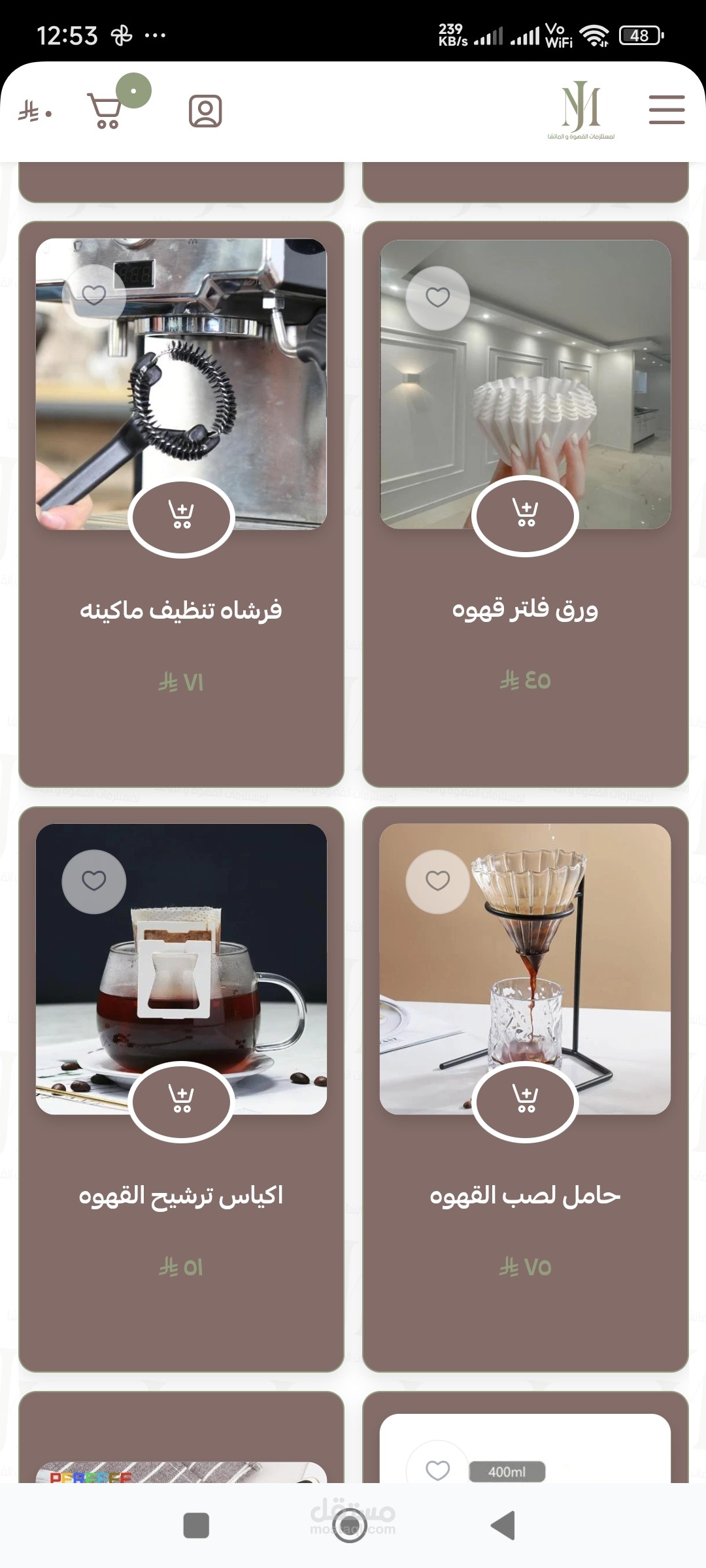Add فرشاه تنظيف ماكينه to cart
Image resolution: width=706 pixels, height=1568 pixels.
[181, 516]
